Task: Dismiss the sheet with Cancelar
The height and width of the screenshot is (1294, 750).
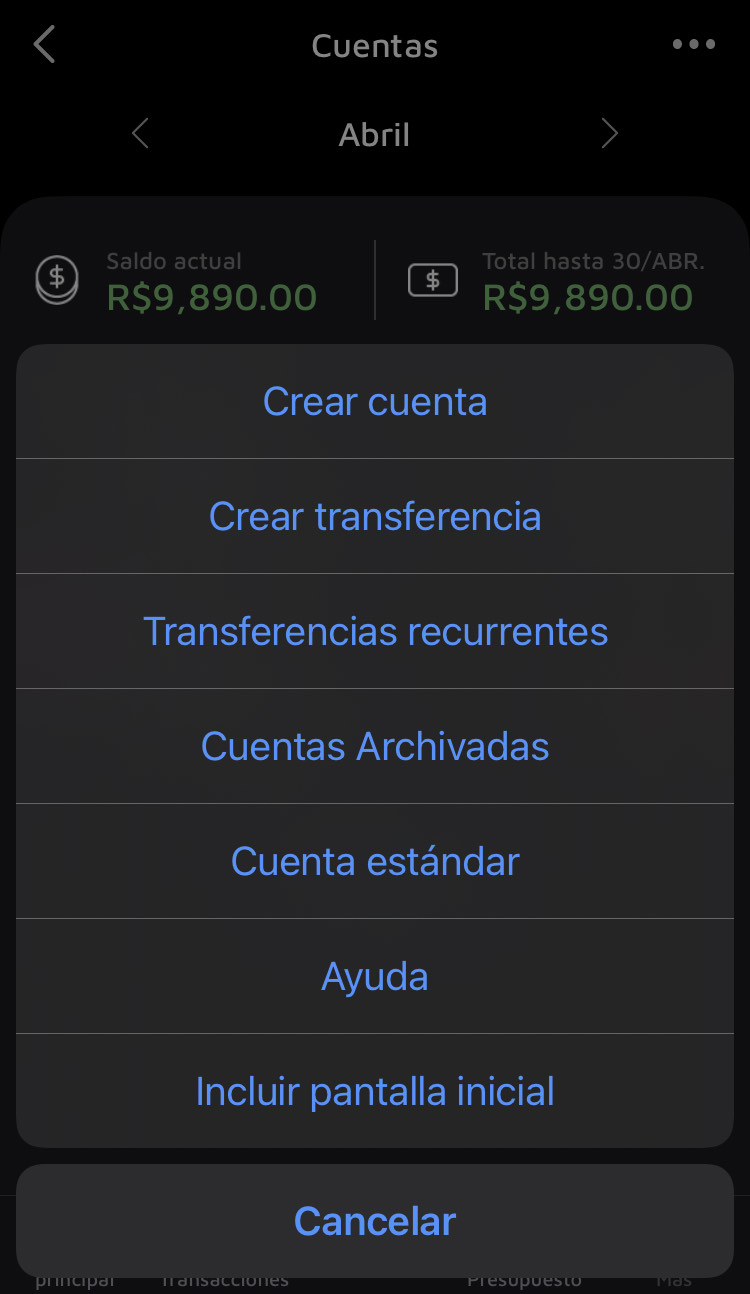Action: (x=375, y=1221)
